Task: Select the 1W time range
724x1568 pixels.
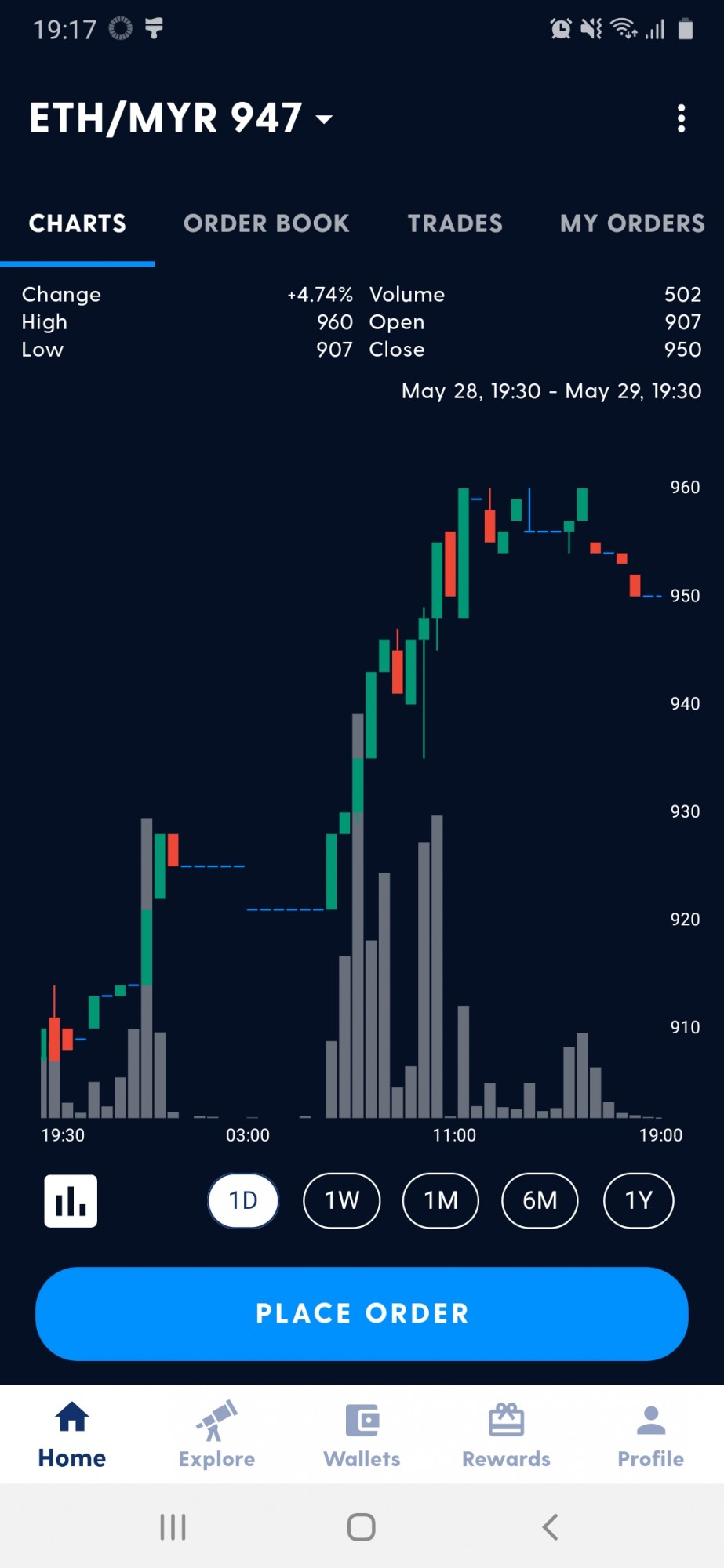Action: [x=342, y=1200]
